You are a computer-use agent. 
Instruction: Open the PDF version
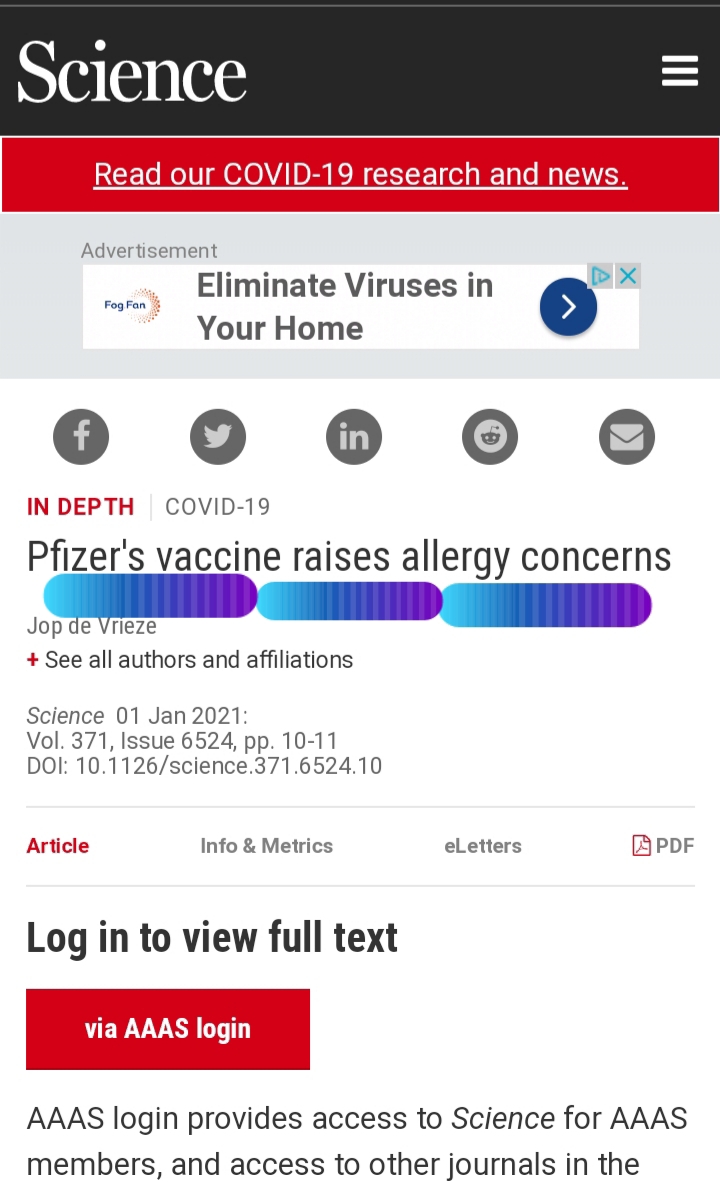pyautogui.click(x=663, y=846)
